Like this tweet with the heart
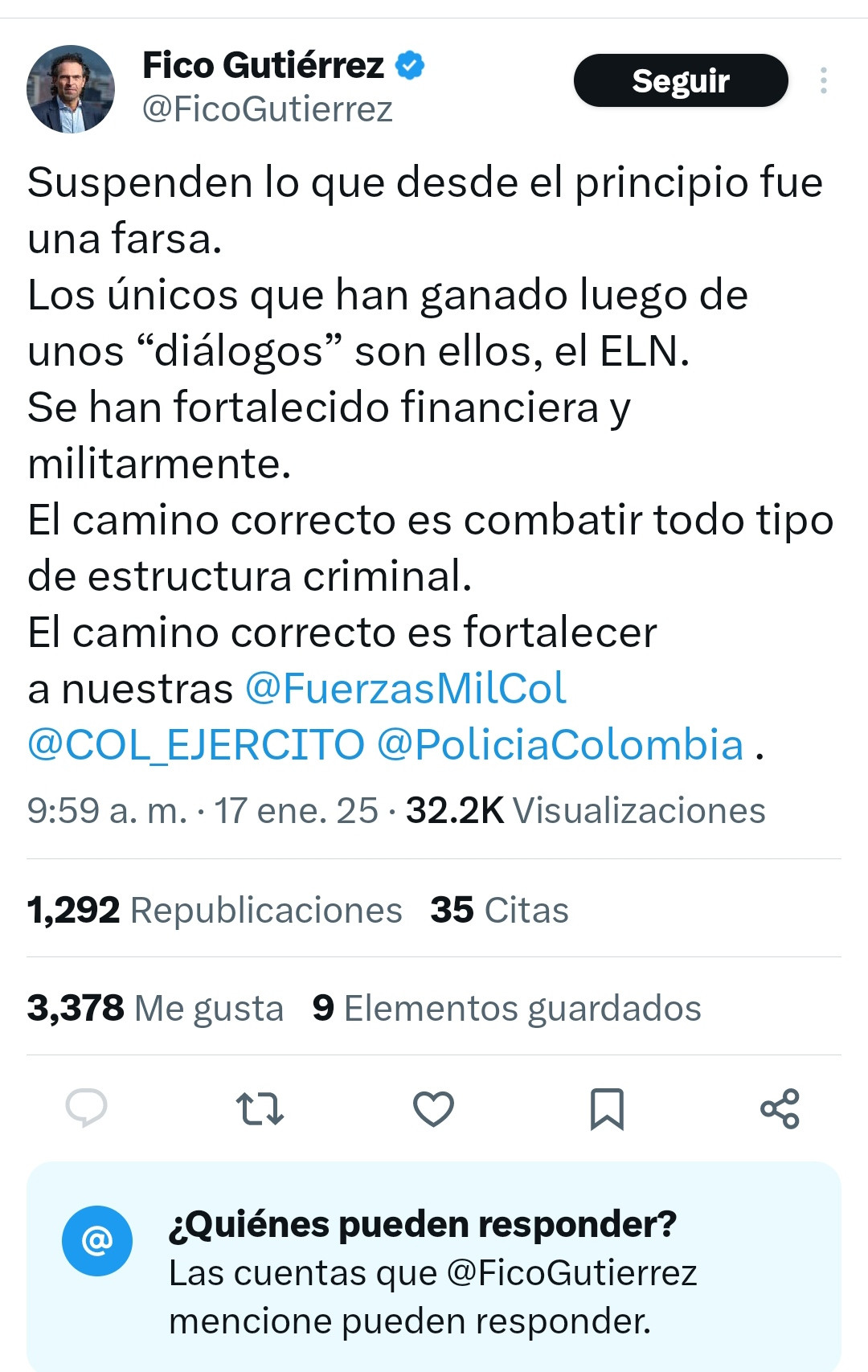Viewport: 868px width, 1372px height. pos(433,1108)
